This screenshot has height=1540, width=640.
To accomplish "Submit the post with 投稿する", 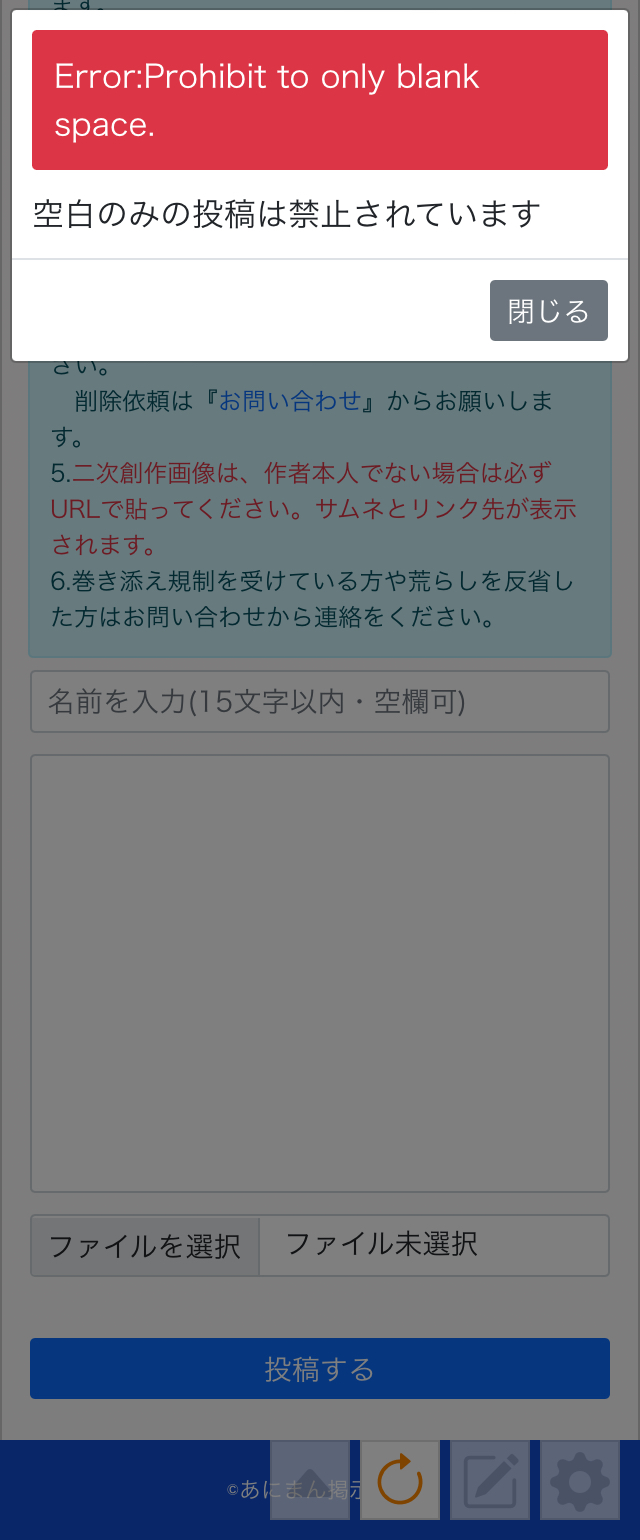I will pyautogui.click(x=320, y=1368).
